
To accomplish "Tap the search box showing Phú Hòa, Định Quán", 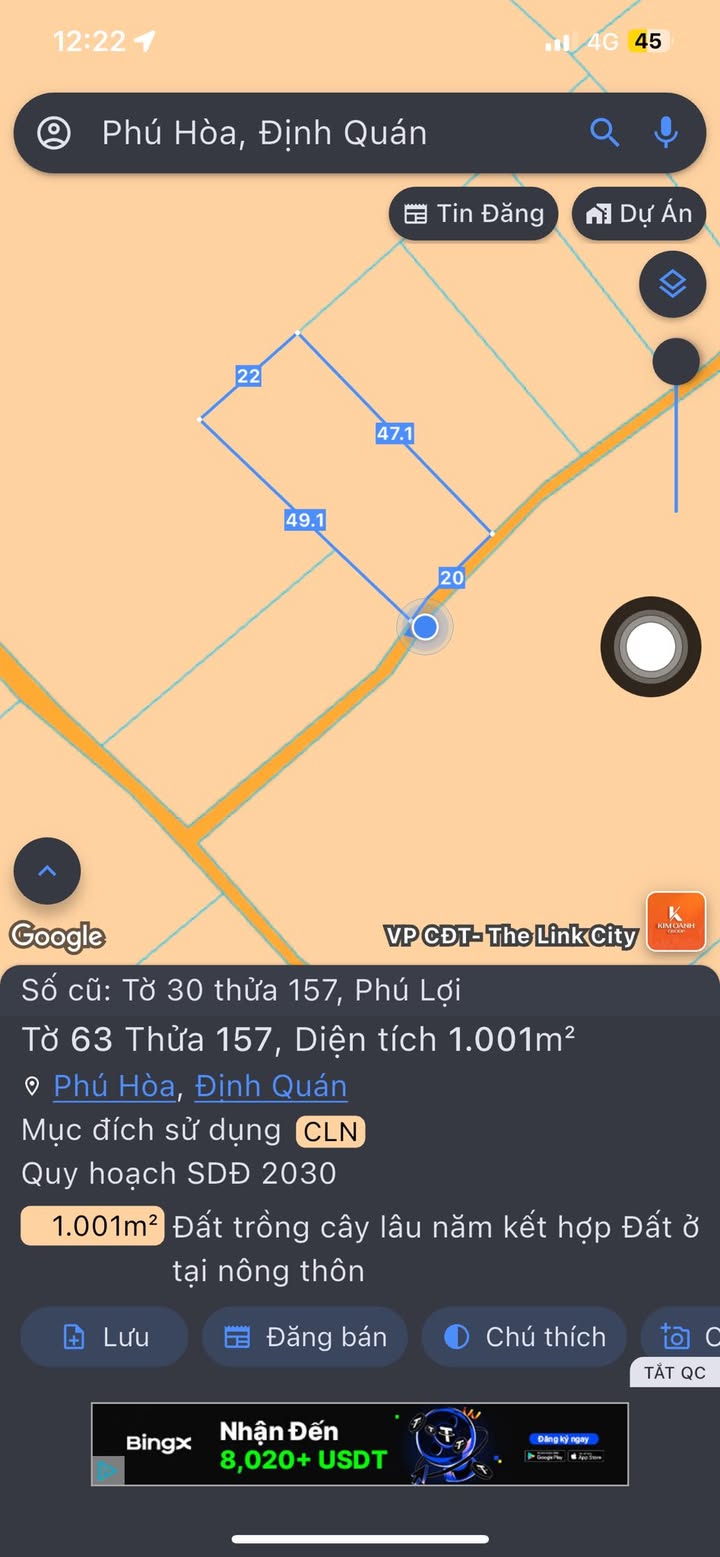I will [300, 133].
